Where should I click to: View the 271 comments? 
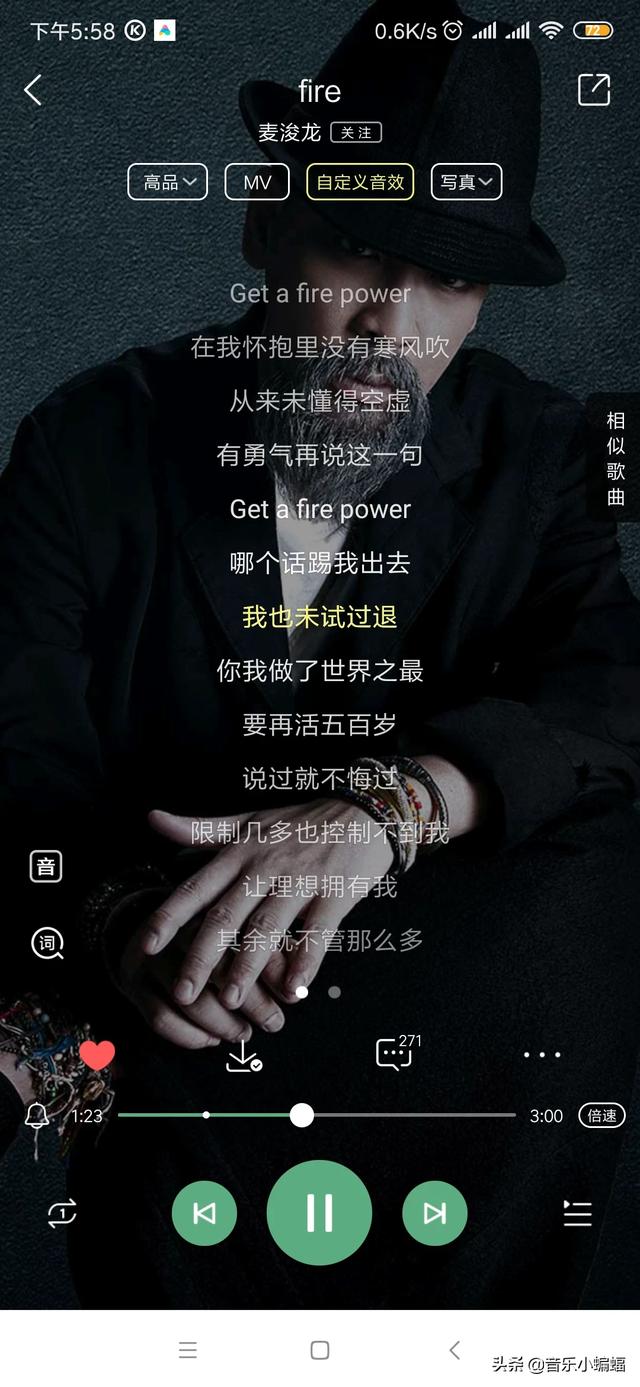pos(397,1054)
